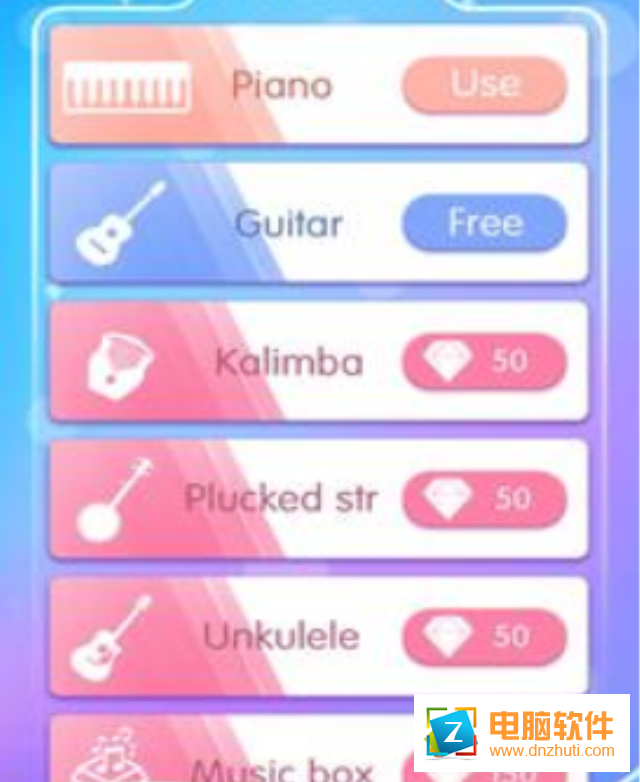Select the Free button for Guitar
This screenshot has height=782, width=640.
click(x=484, y=223)
